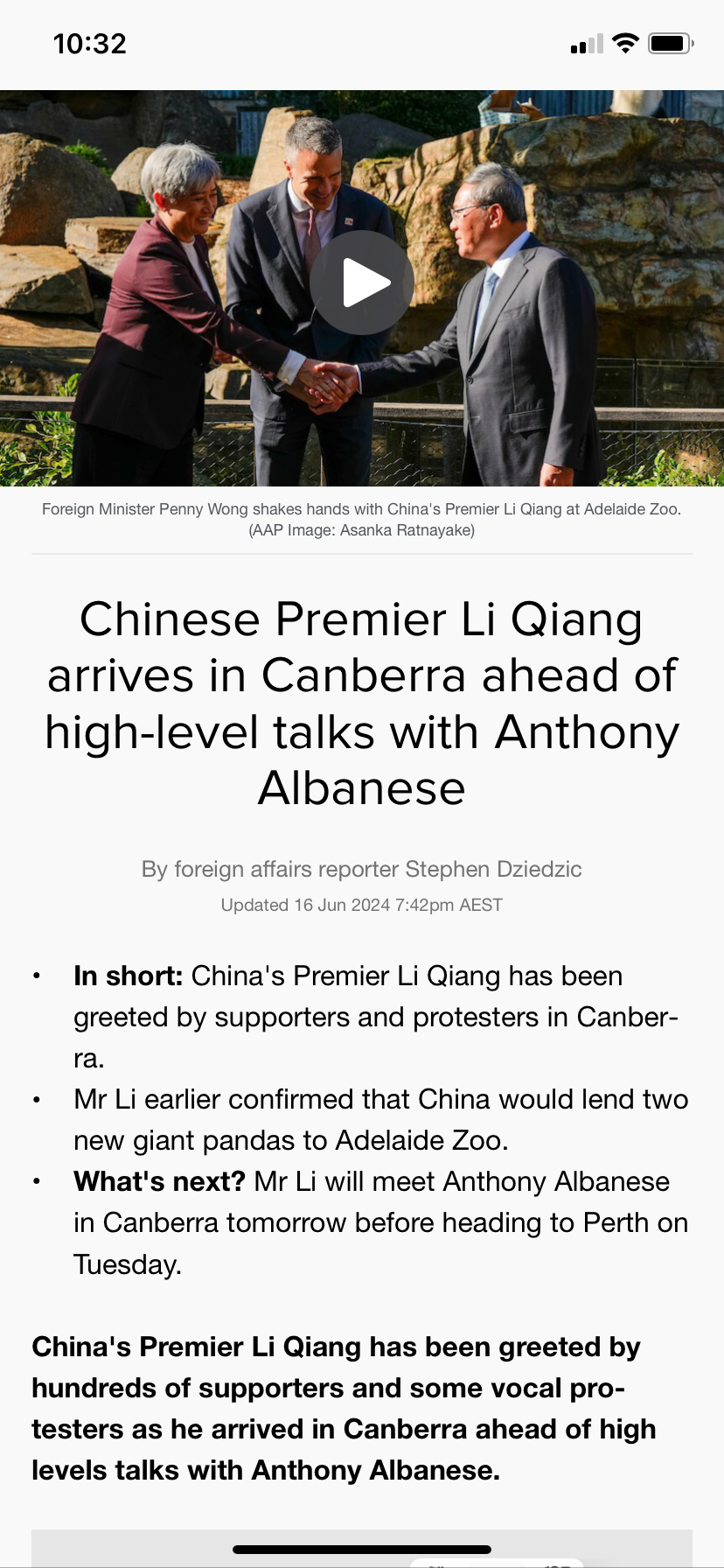Play the Li Qiang handshake video
Image resolution: width=724 pixels, height=1568 pixels.
362,283
